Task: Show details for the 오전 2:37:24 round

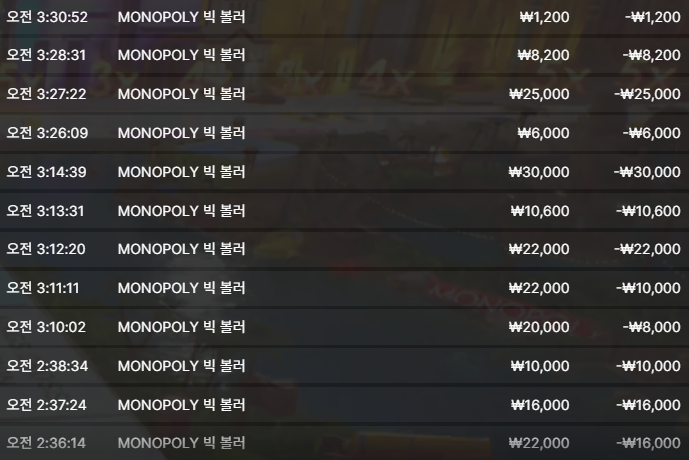Action: coord(344,405)
